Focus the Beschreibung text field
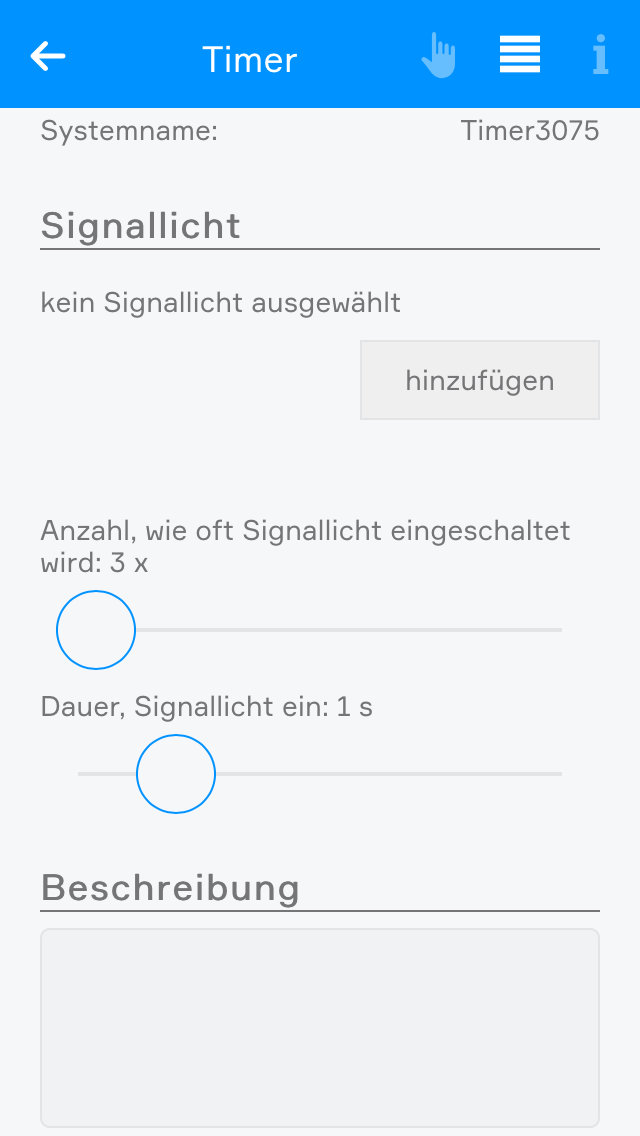This screenshot has height=1136, width=640. (320, 1028)
